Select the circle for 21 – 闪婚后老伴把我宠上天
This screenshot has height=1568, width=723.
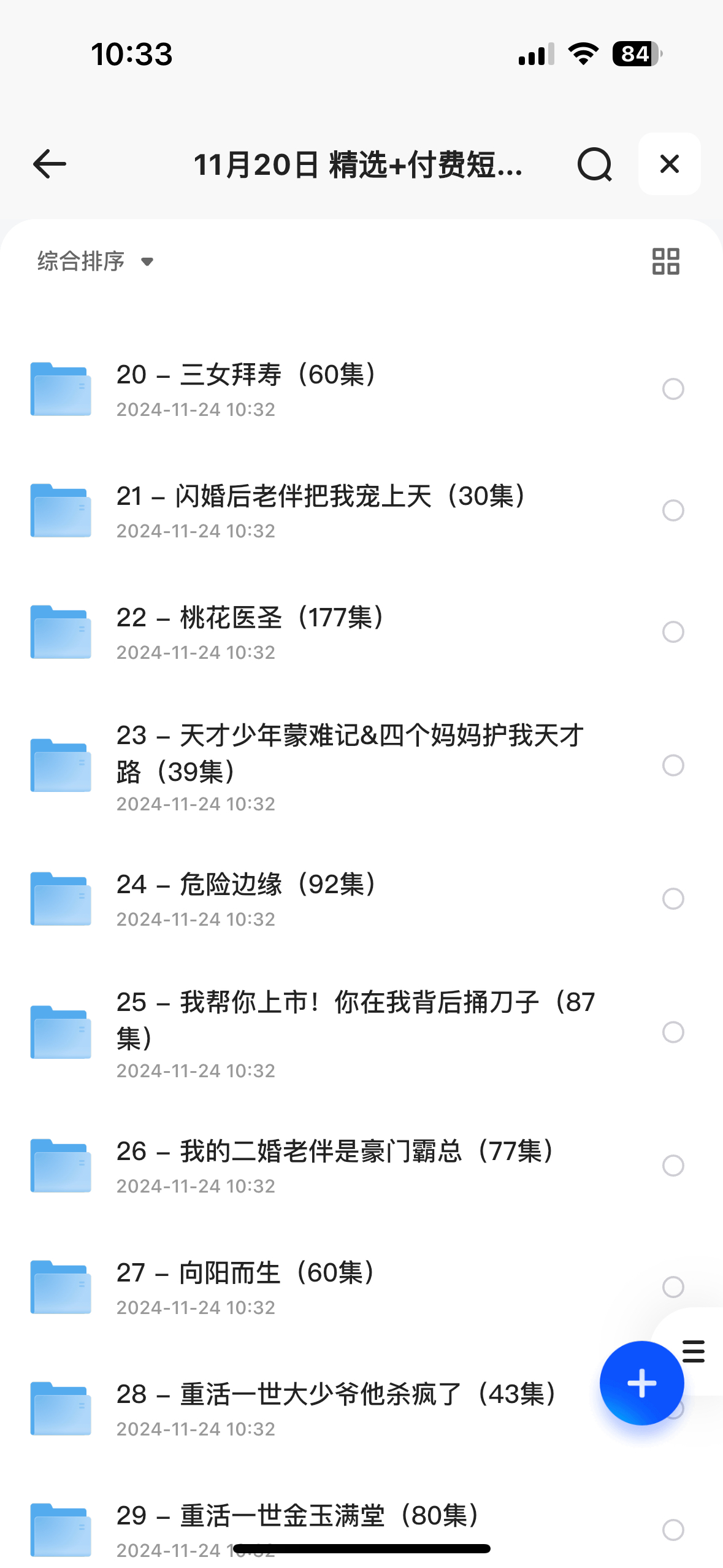[x=673, y=510]
